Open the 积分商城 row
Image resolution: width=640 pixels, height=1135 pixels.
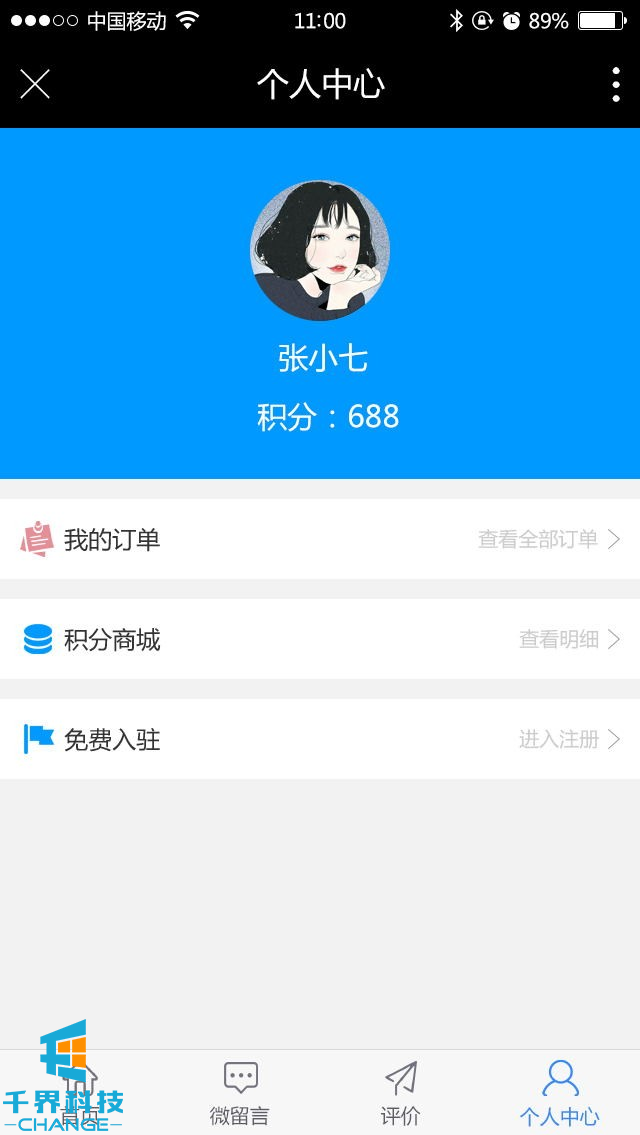click(x=320, y=639)
